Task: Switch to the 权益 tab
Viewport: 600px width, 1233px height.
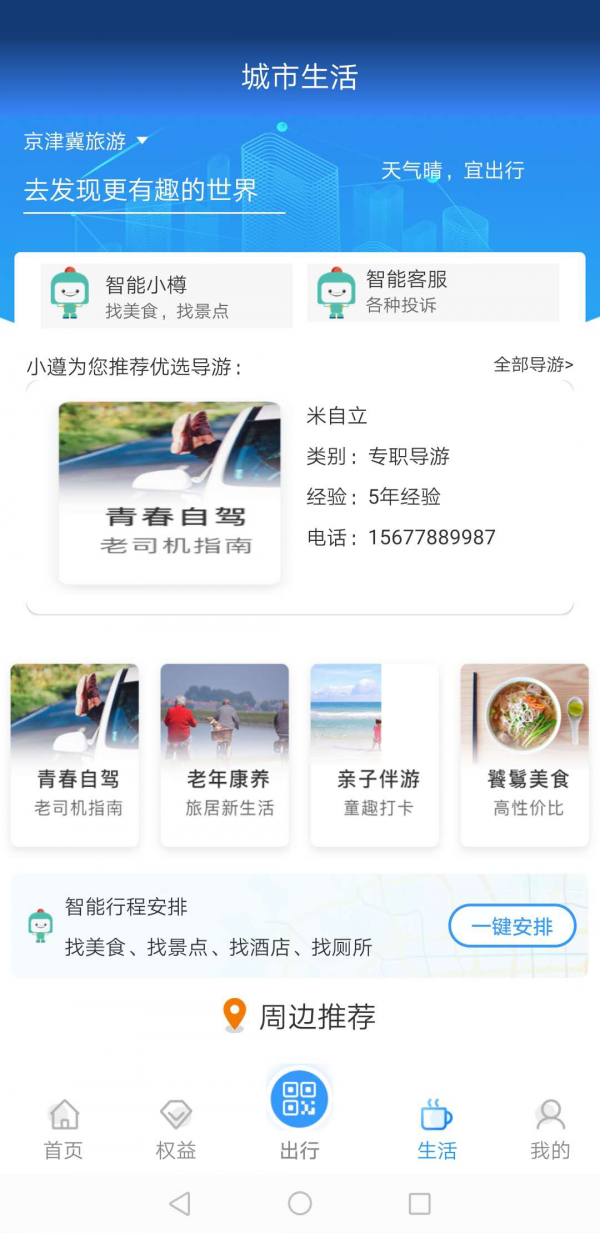Action: [x=176, y=1130]
